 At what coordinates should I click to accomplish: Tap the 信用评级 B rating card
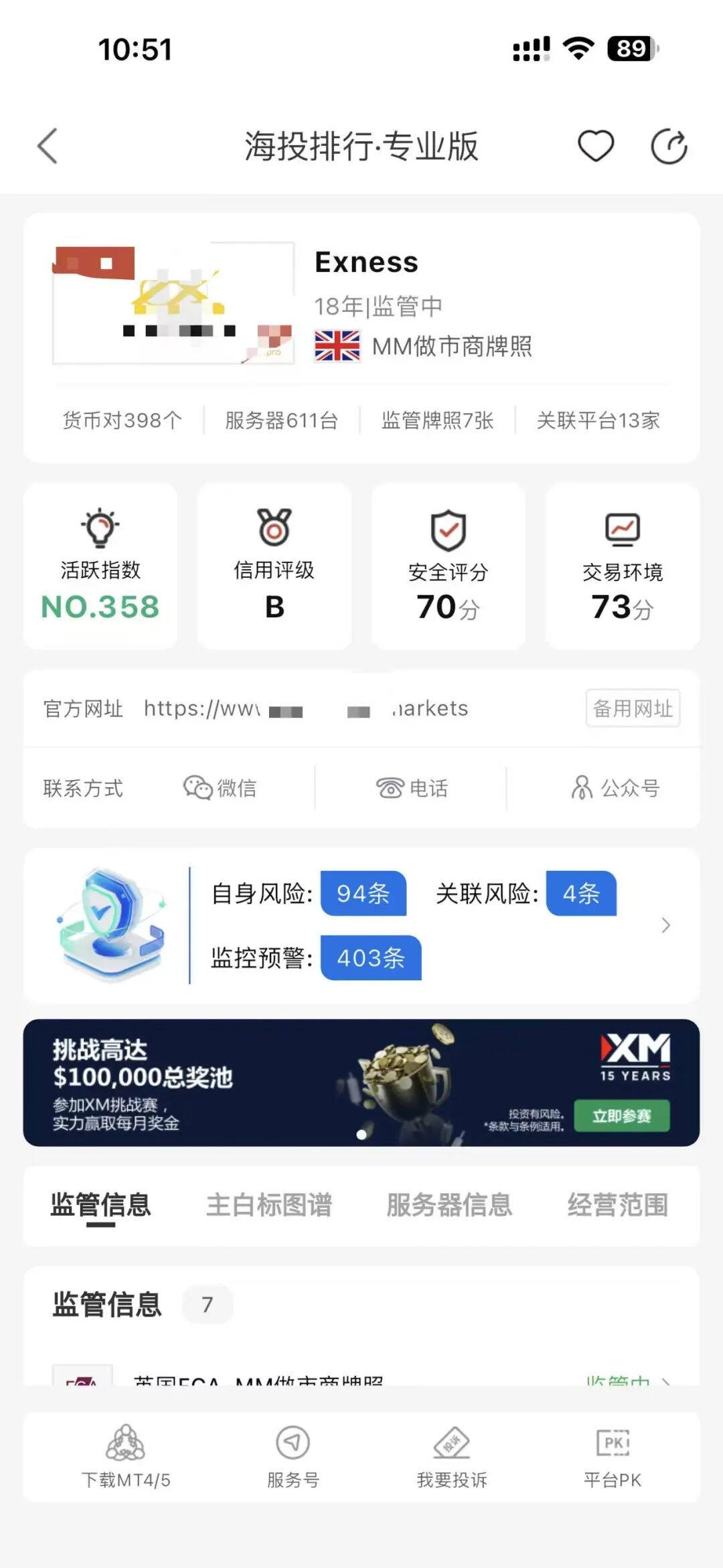tap(273, 566)
